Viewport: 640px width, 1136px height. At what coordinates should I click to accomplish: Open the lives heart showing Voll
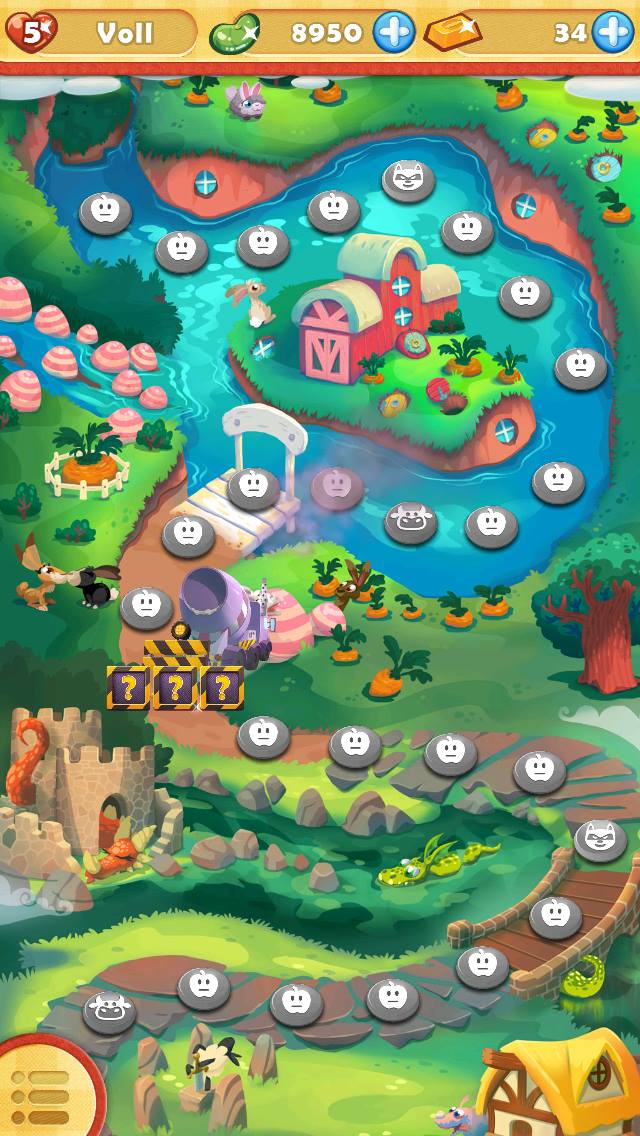(x=31, y=32)
